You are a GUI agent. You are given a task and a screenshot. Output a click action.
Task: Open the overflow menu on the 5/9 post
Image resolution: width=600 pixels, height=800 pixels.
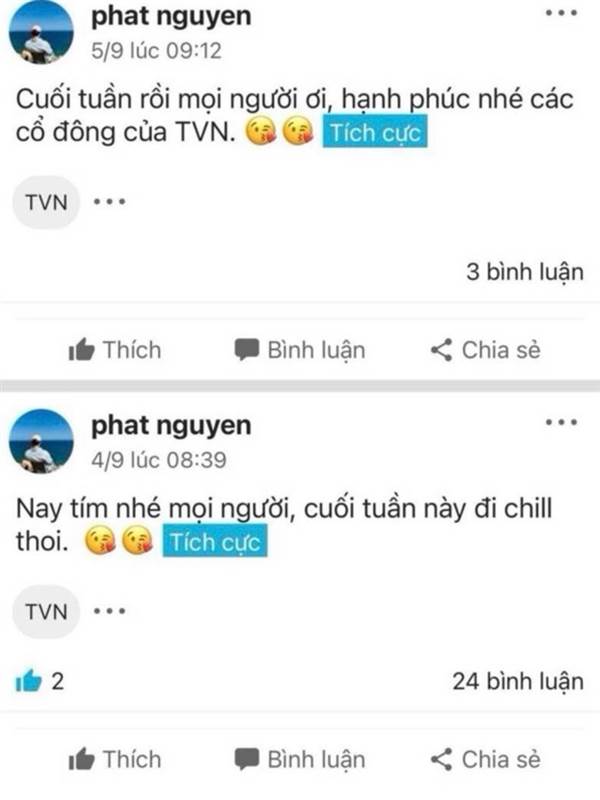point(561,13)
